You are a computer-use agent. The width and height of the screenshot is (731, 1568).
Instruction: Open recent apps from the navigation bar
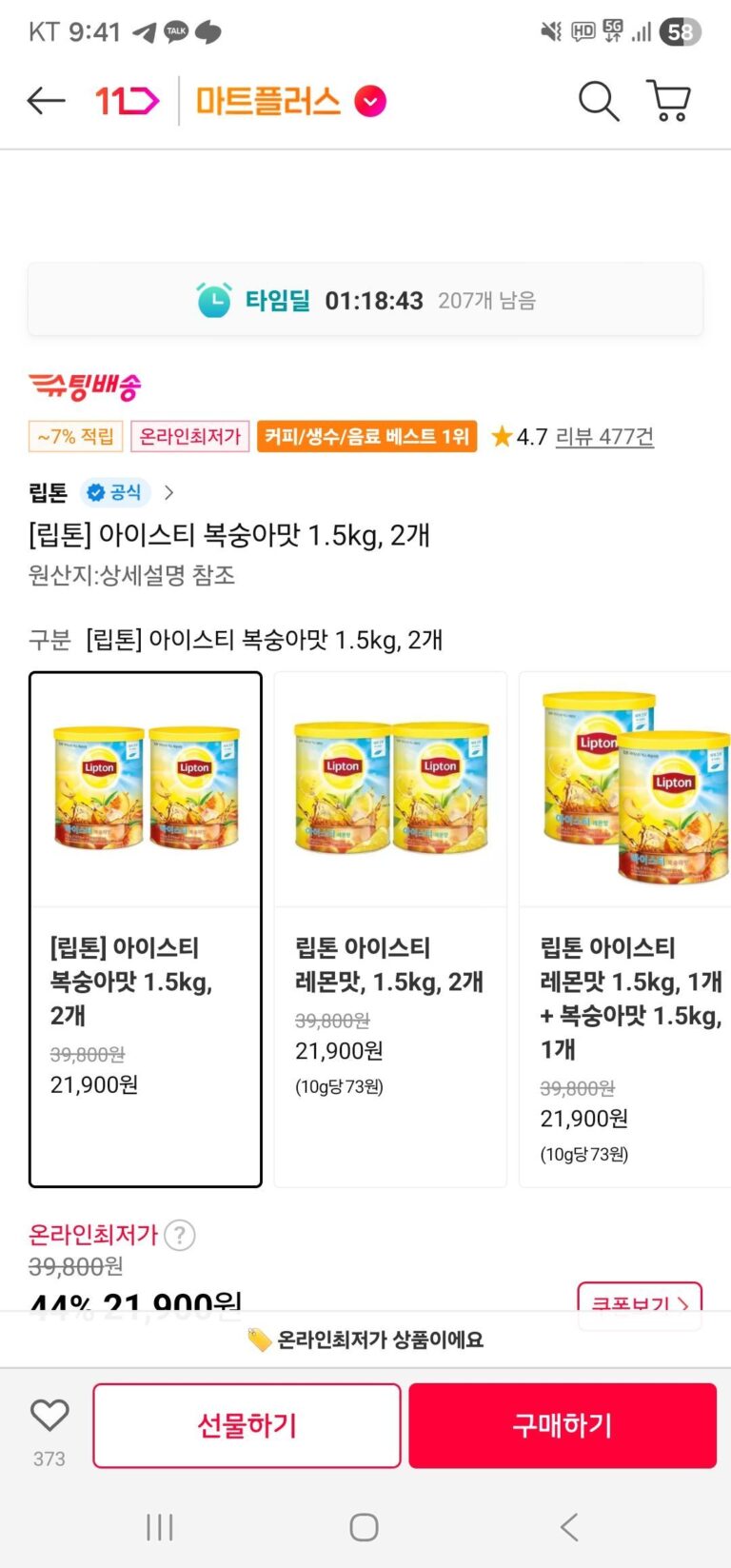tap(160, 1527)
